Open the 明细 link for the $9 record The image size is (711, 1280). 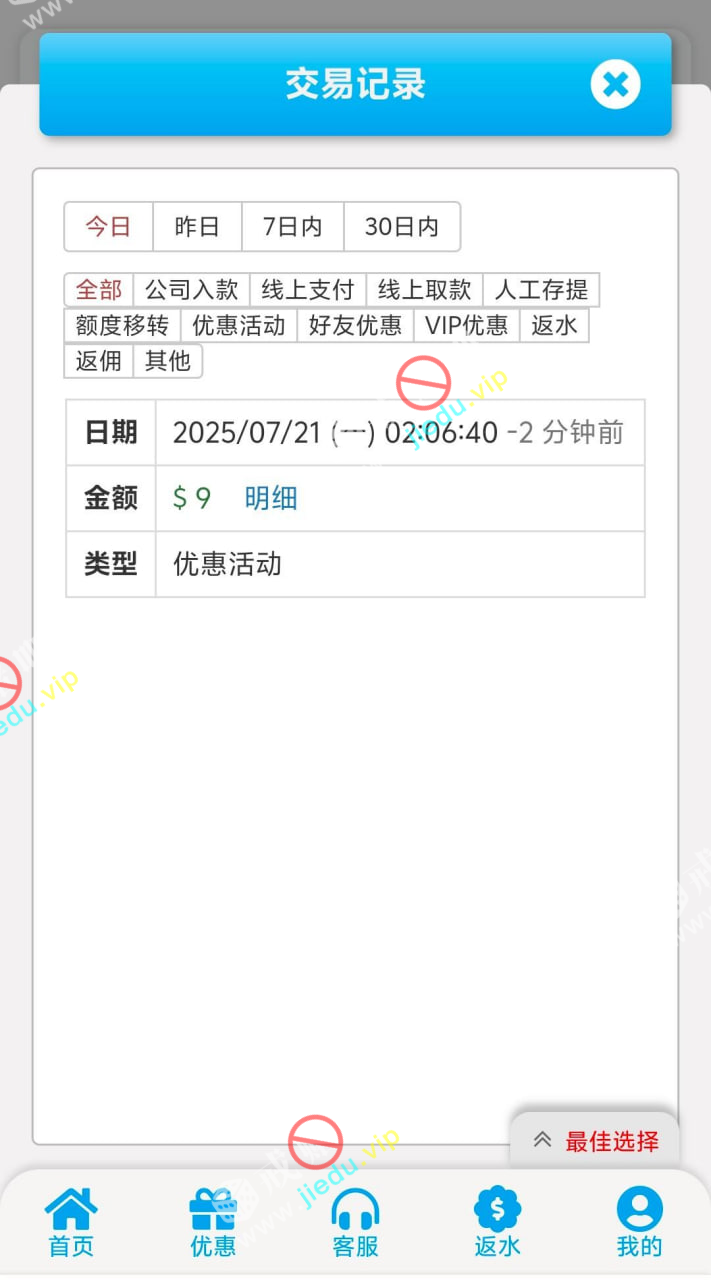271,498
